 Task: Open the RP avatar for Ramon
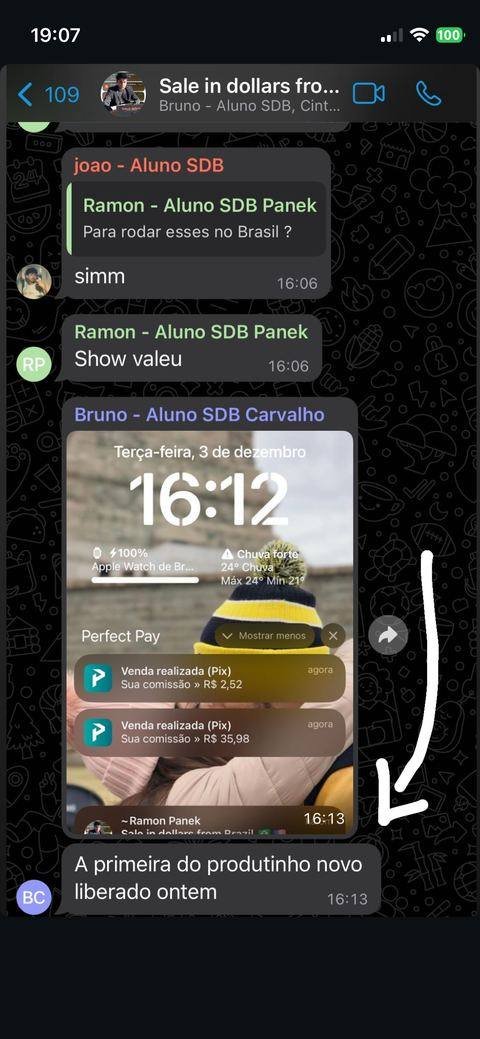(x=34, y=364)
